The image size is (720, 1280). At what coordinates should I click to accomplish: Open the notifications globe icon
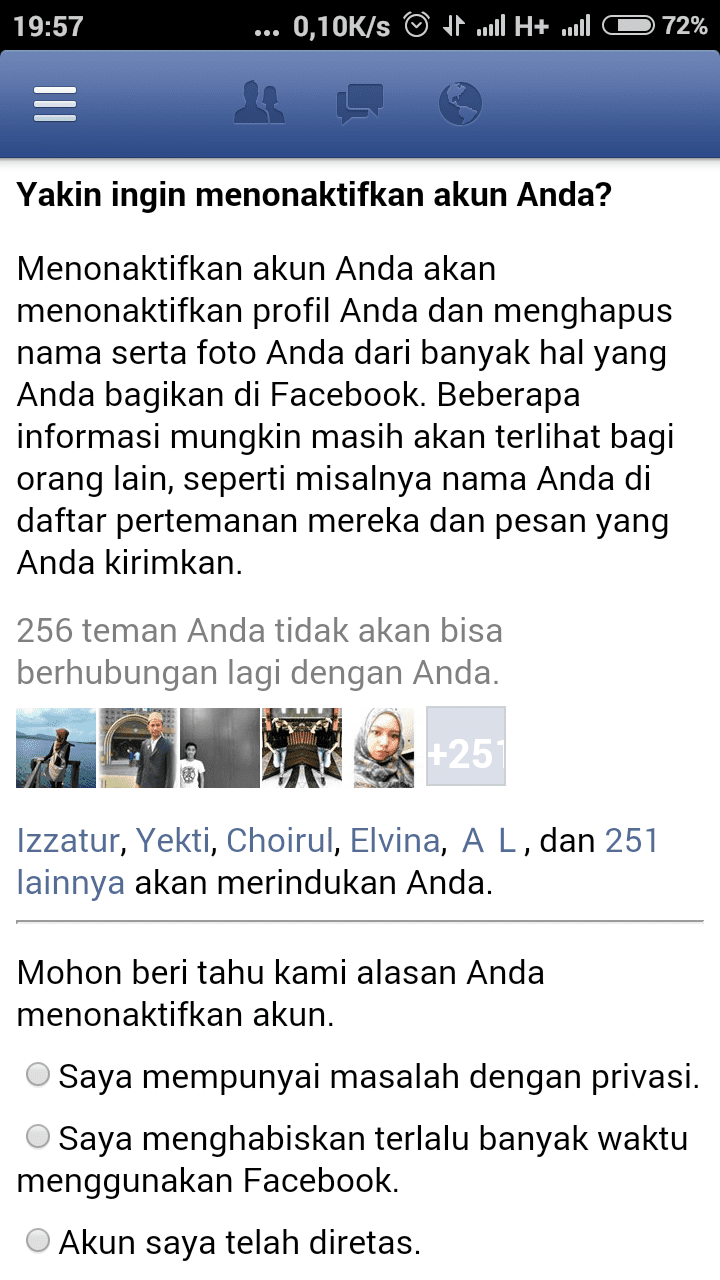point(460,103)
